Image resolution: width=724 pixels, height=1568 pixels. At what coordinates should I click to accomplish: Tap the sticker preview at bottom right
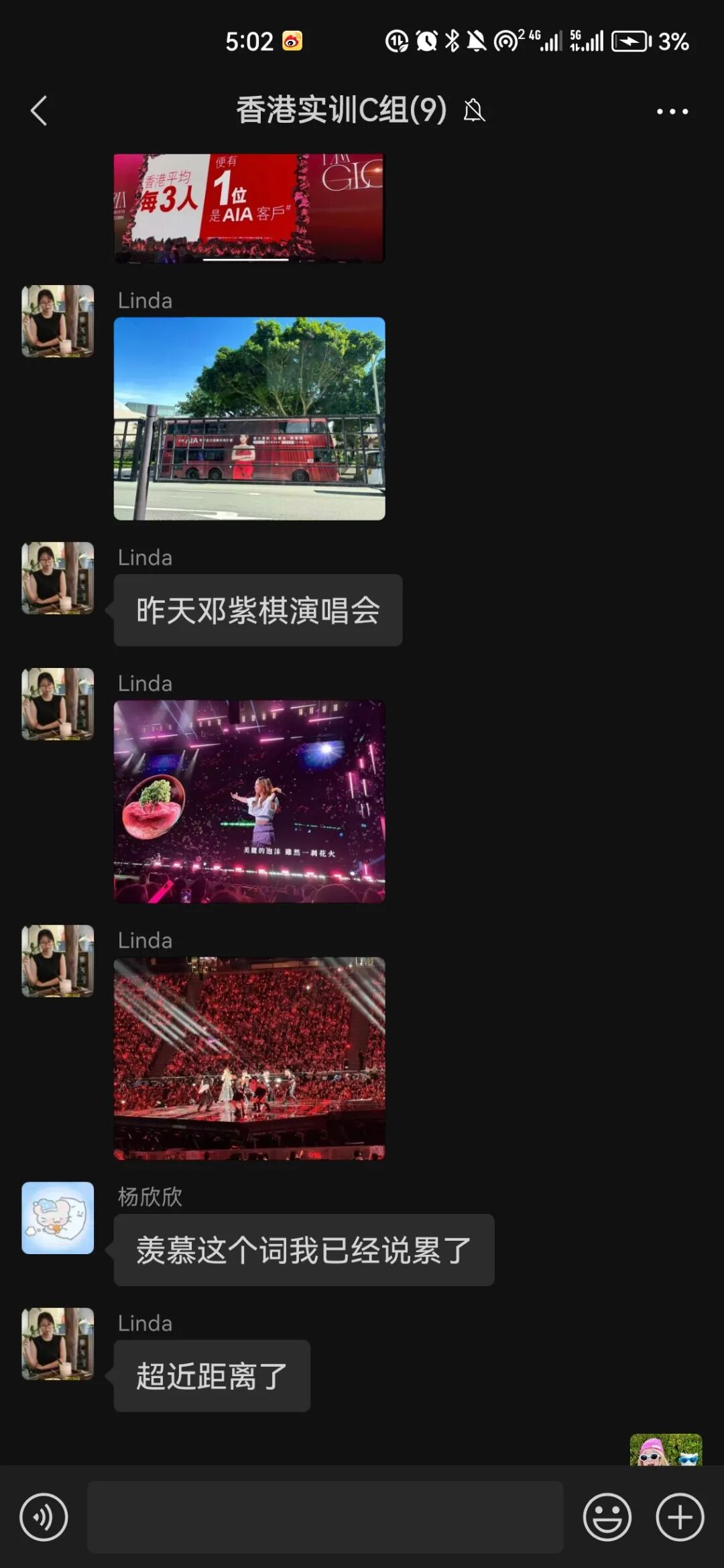pos(665,1450)
